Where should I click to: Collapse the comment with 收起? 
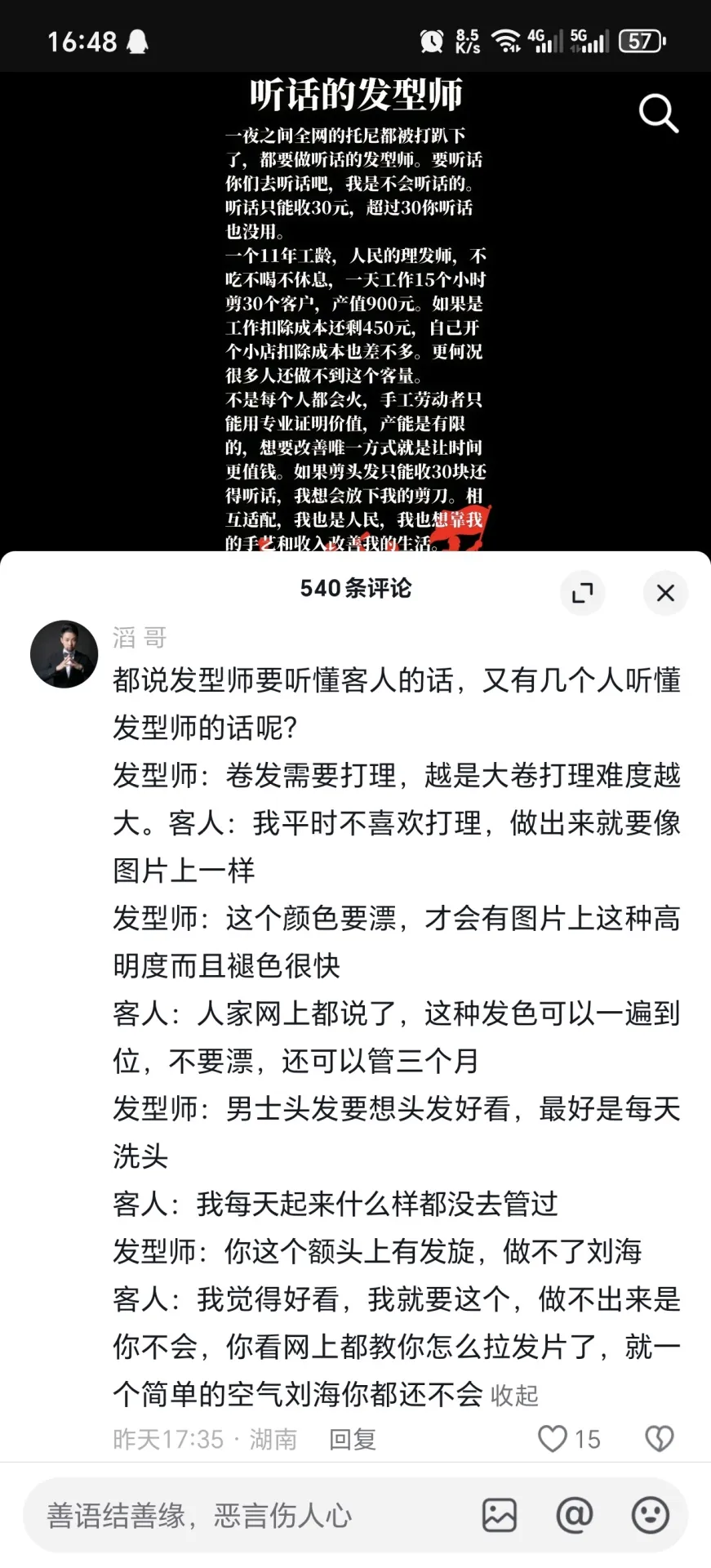coord(514,1395)
